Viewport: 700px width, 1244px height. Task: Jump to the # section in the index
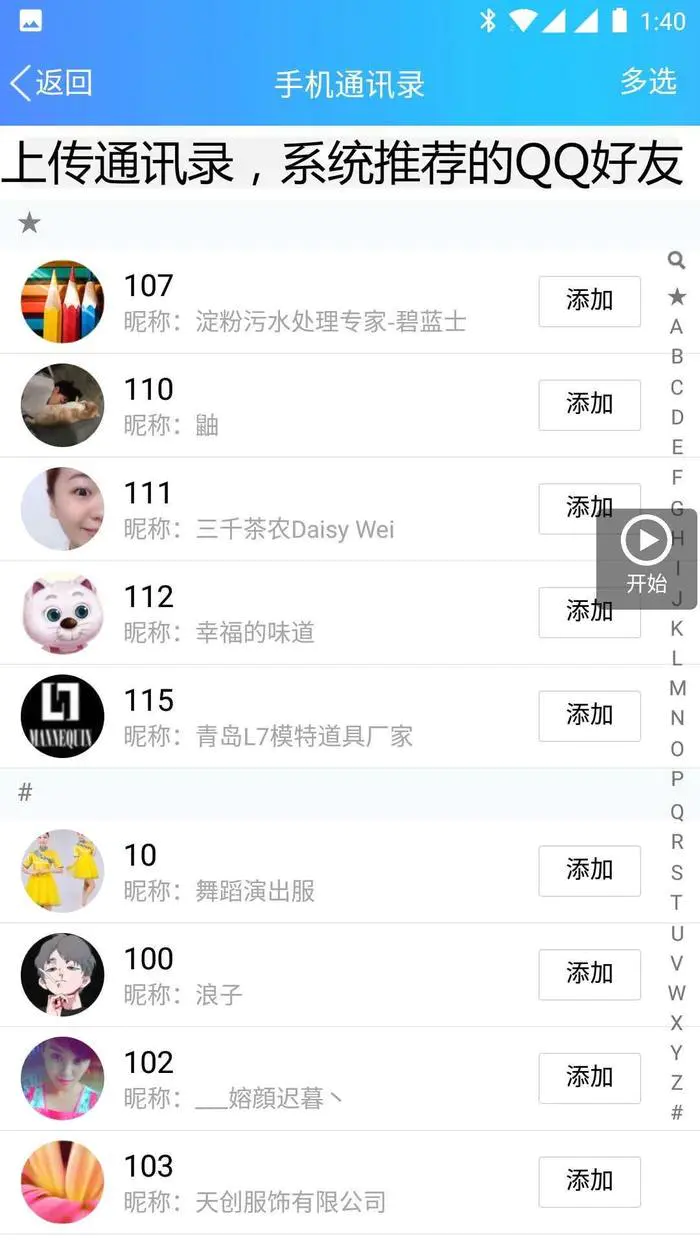point(677,1112)
